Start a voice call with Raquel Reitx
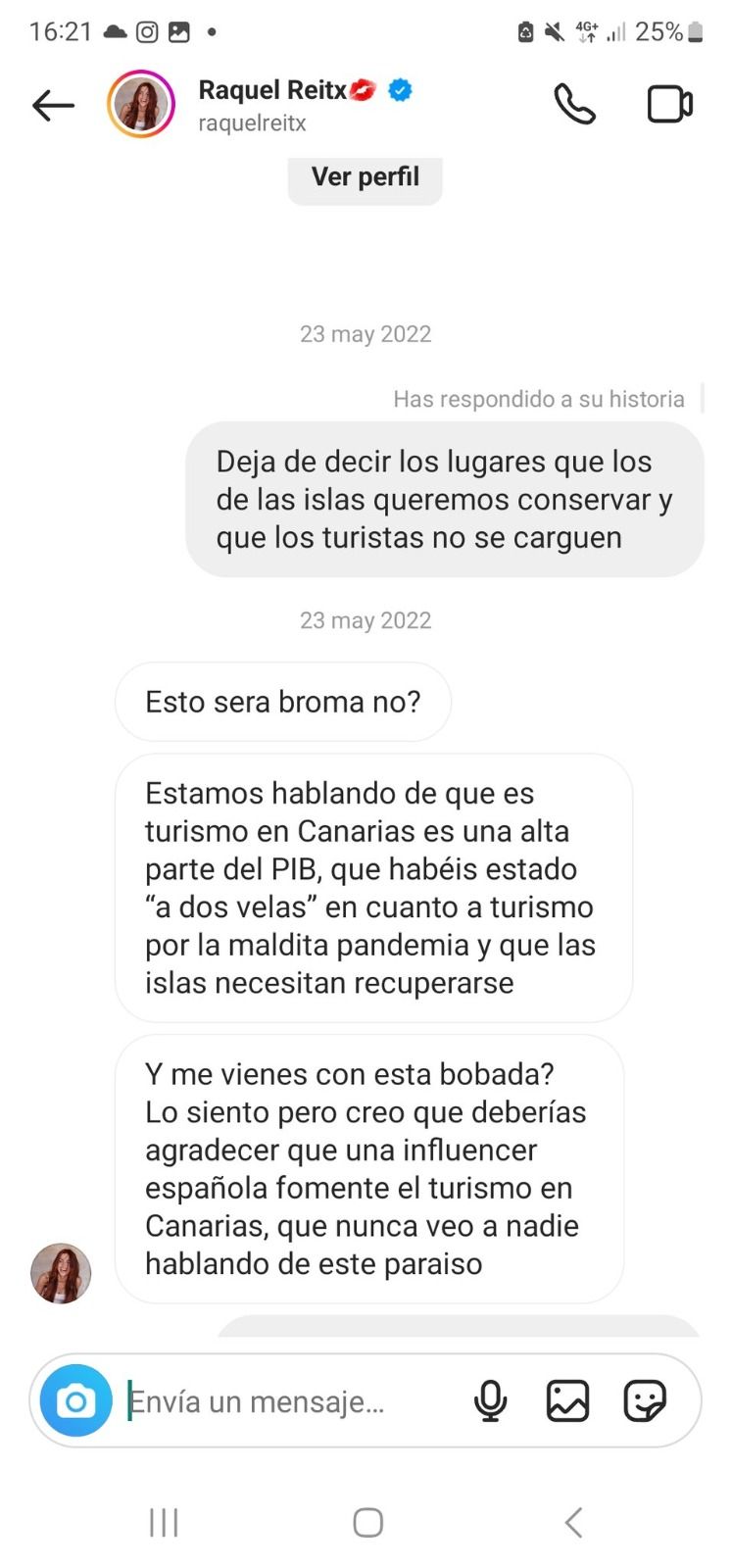Viewport: 731px width, 1568px height. click(574, 103)
